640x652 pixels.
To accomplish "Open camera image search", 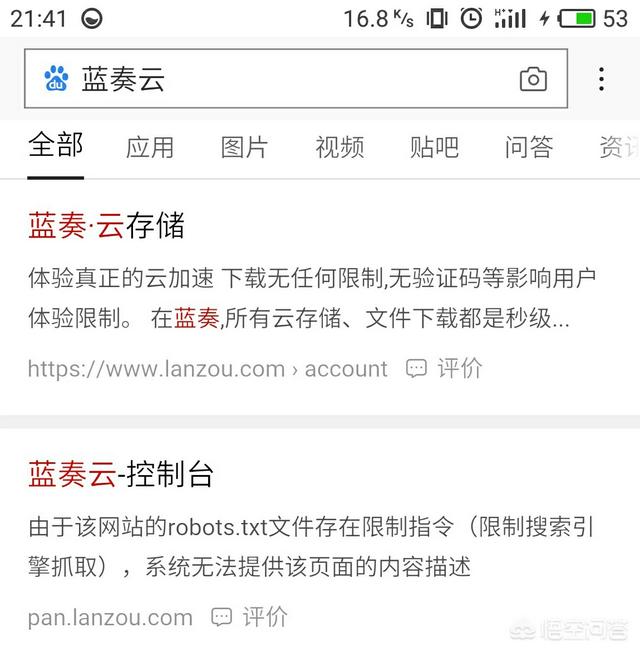I will 533,80.
